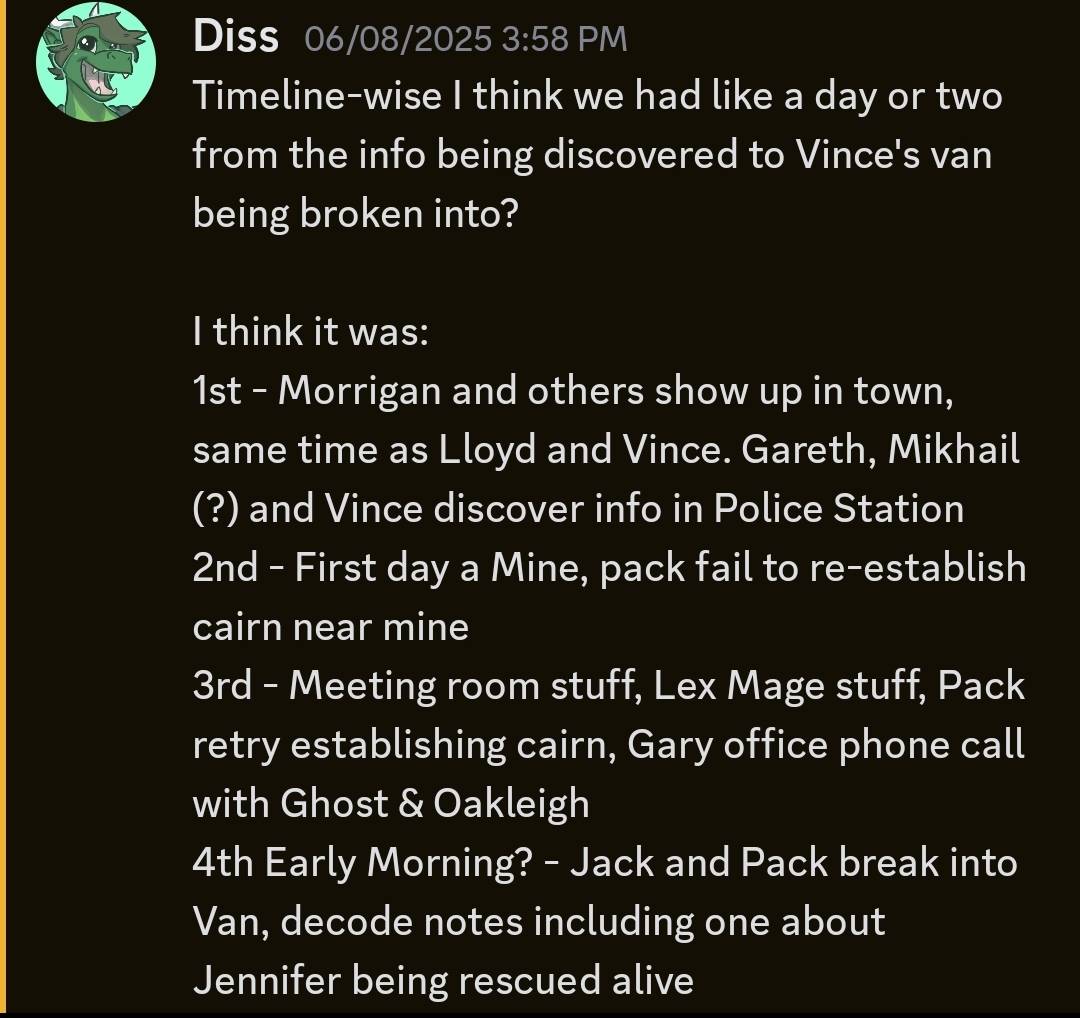Screen dimensions: 1080x1018
Task: Tap the username Diss
Action: pos(236,38)
